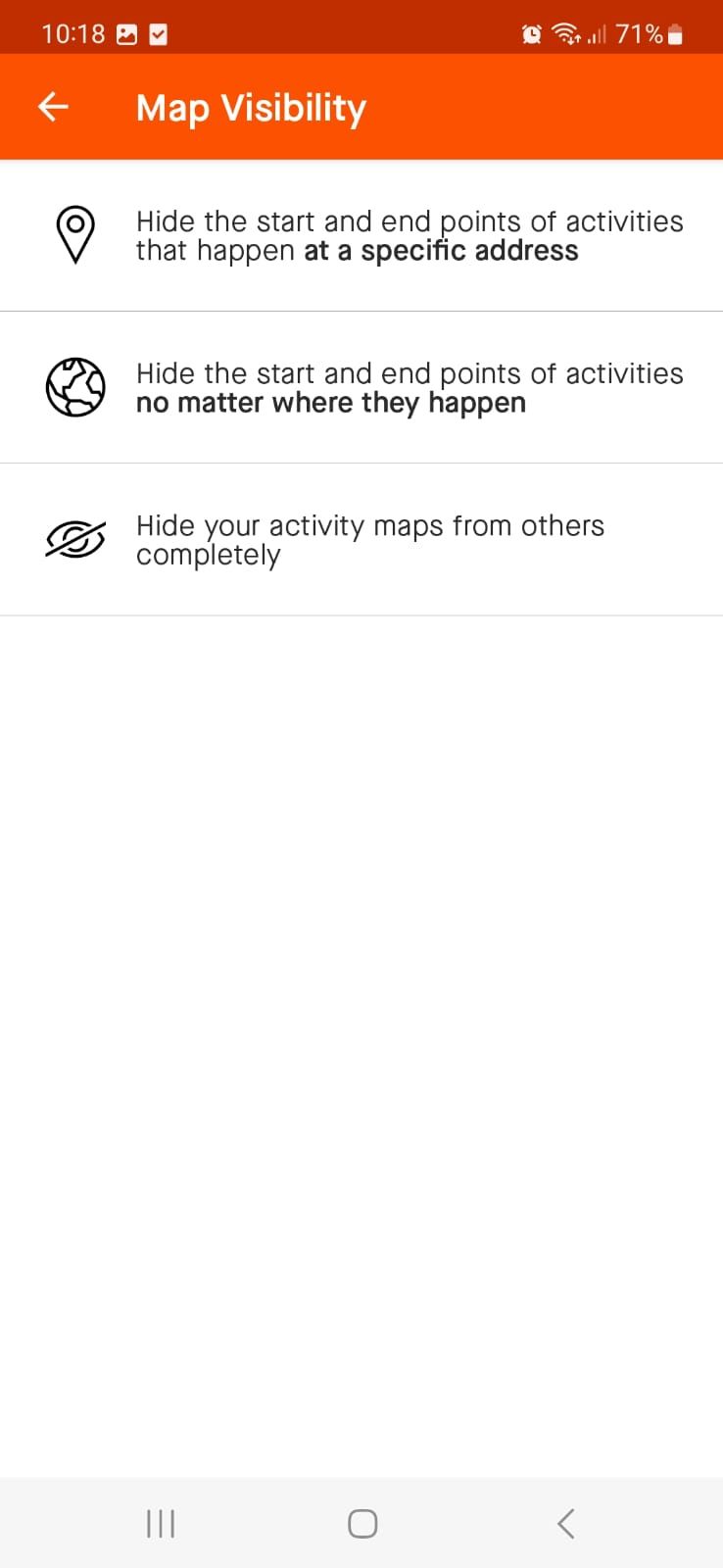Tap the system home button
The height and width of the screenshot is (1568, 723).
pyautogui.click(x=361, y=1524)
